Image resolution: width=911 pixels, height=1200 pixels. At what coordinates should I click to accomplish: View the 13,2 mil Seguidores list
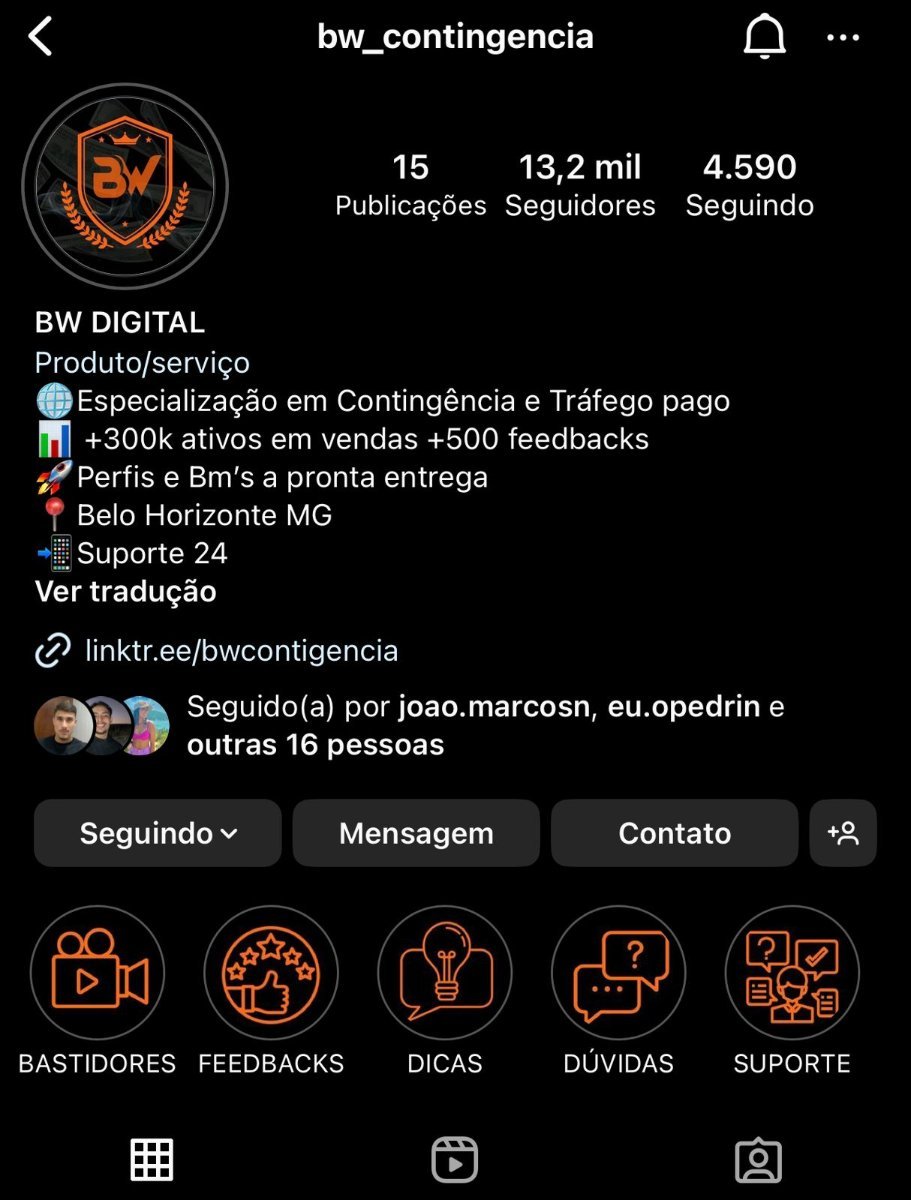coord(580,185)
